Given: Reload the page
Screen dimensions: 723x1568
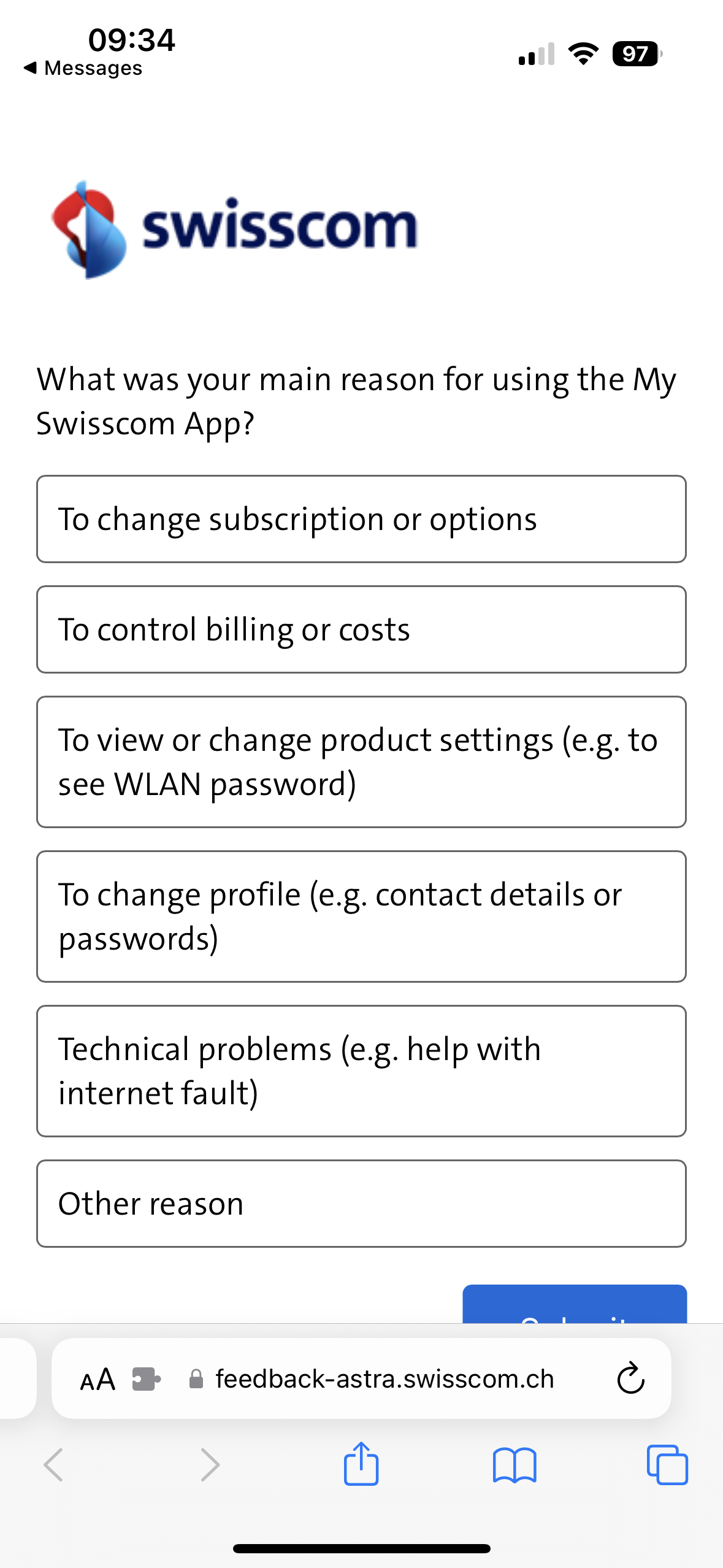Looking at the screenshot, I should [630, 1379].
